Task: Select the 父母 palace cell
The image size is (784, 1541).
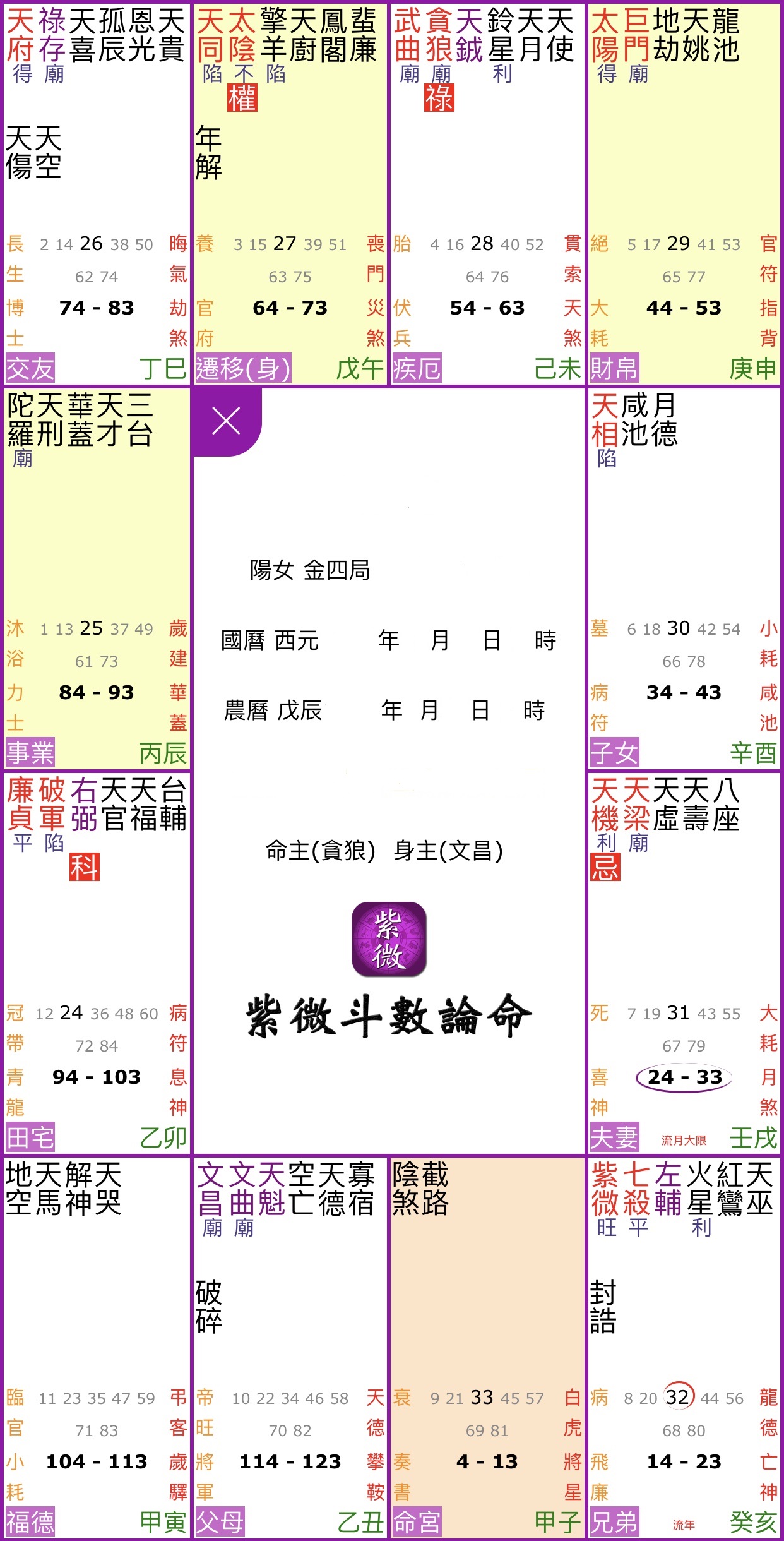Action: 290,1348
